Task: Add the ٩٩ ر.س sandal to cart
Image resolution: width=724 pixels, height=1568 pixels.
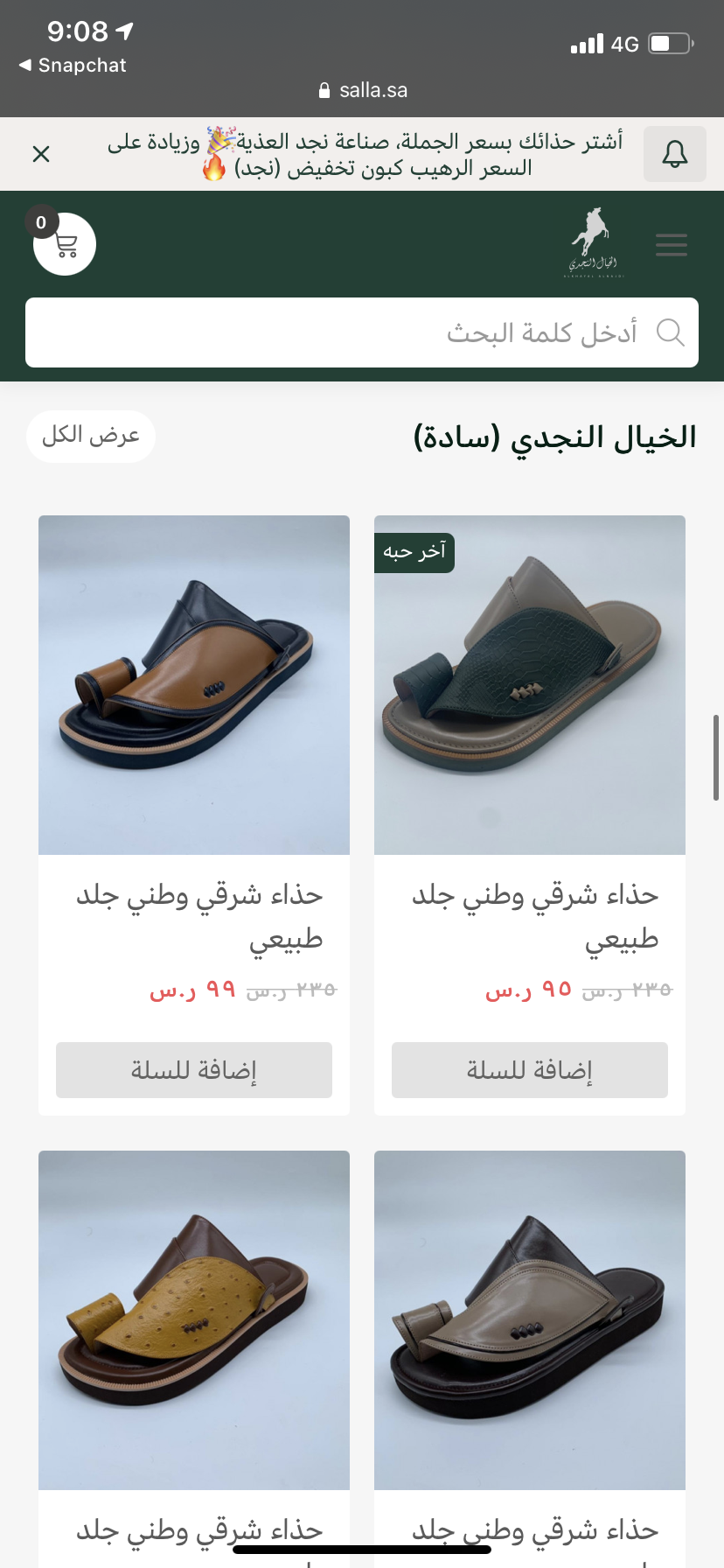Action: (194, 1070)
